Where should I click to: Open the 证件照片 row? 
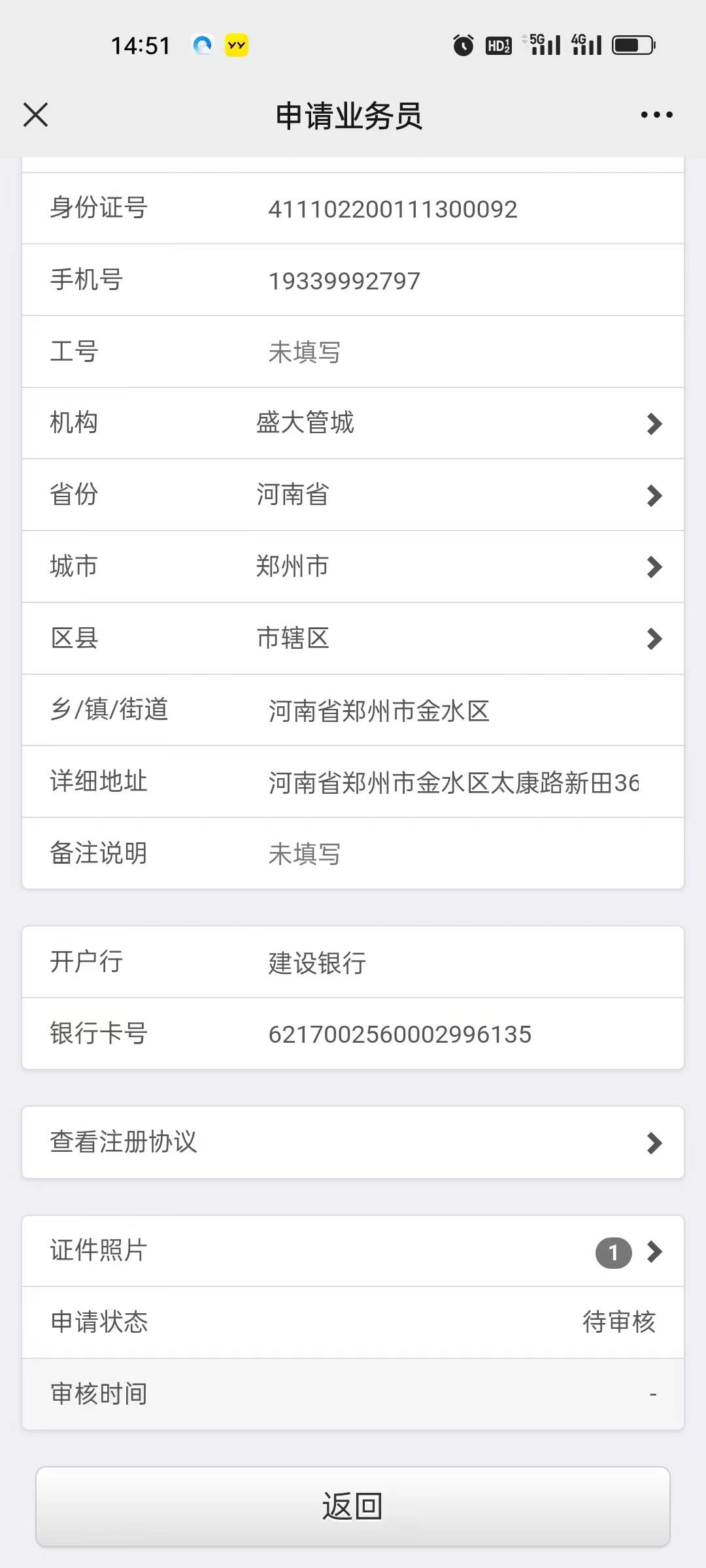click(x=353, y=1251)
